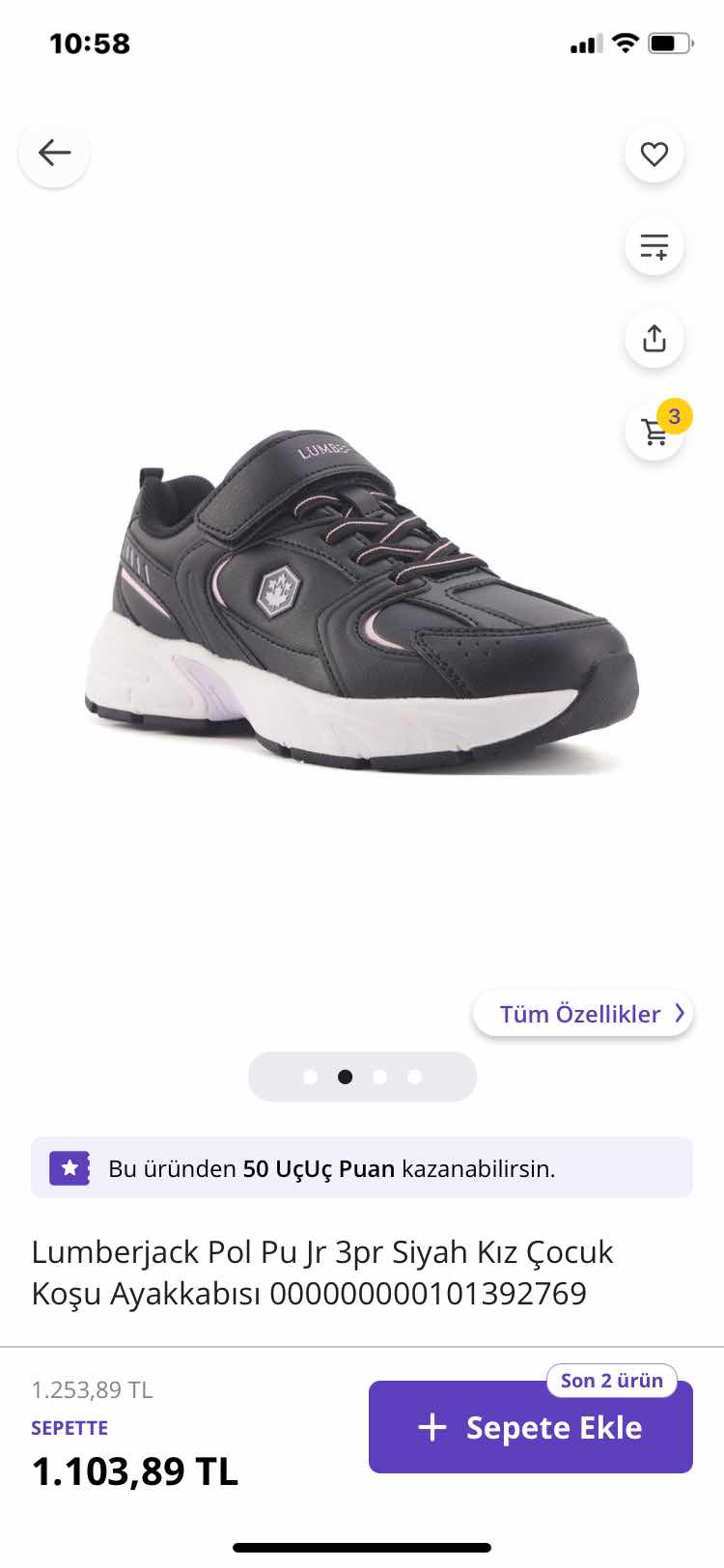Image resolution: width=724 pixels, height=1568 pixels.
Task: Add the shoe to favorites
Action: click(654, 154)
